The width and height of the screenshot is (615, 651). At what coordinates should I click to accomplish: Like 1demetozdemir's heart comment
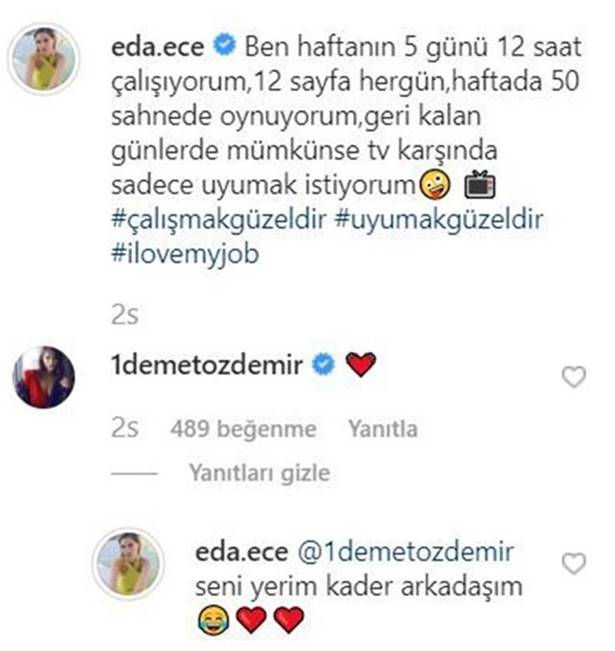click(x=573, y=377)
